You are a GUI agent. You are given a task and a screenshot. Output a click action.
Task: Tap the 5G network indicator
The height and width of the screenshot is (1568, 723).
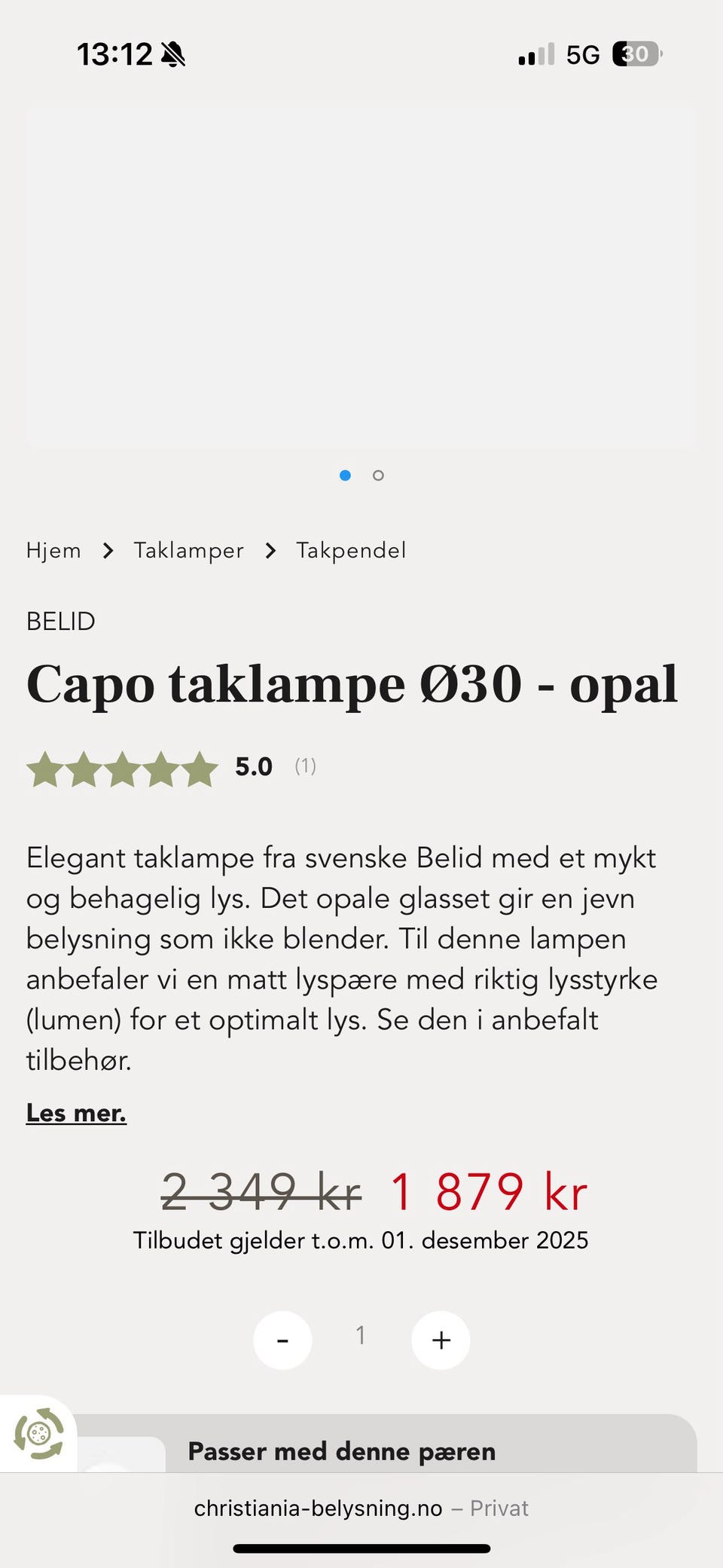tap(582, 53)
